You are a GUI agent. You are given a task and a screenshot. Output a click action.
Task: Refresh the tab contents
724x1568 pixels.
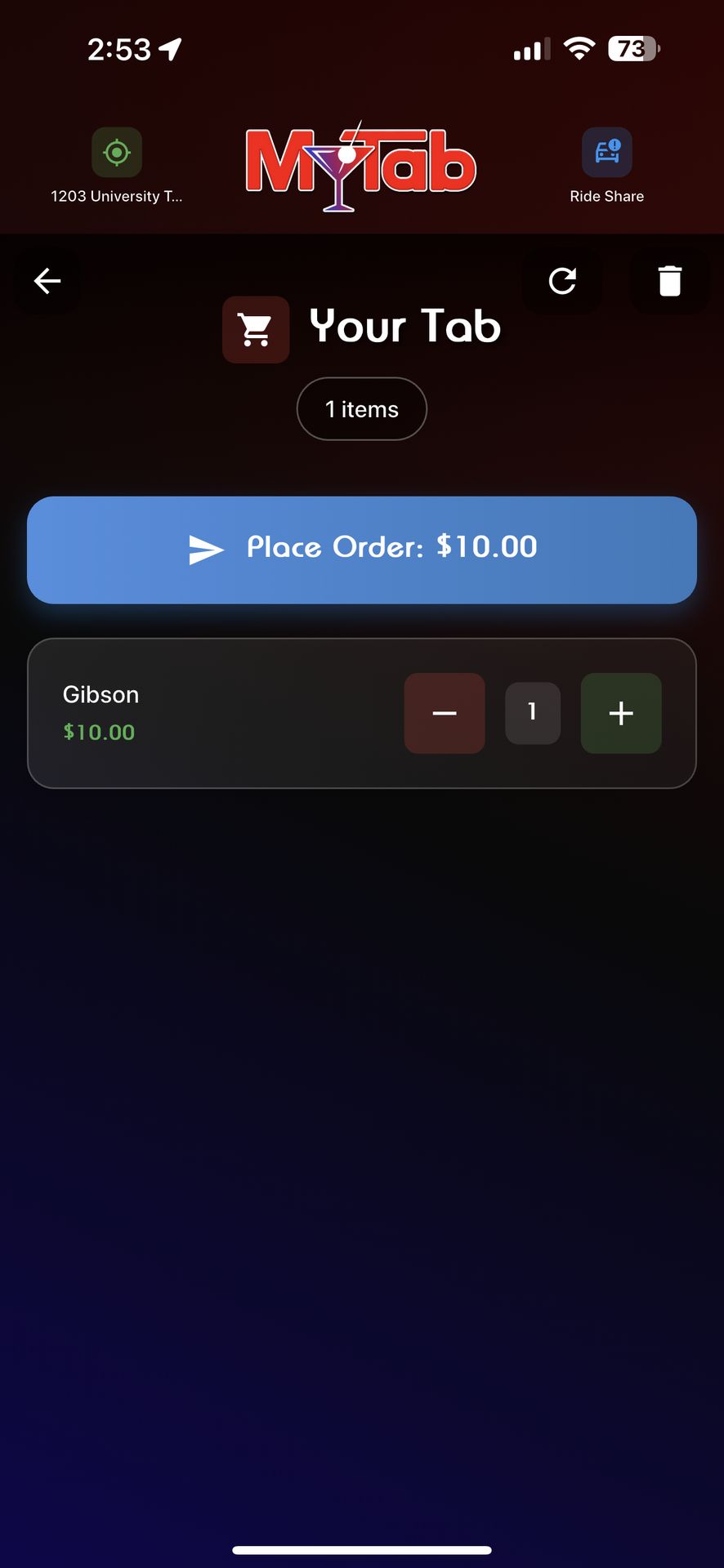(x=562, y=281)
